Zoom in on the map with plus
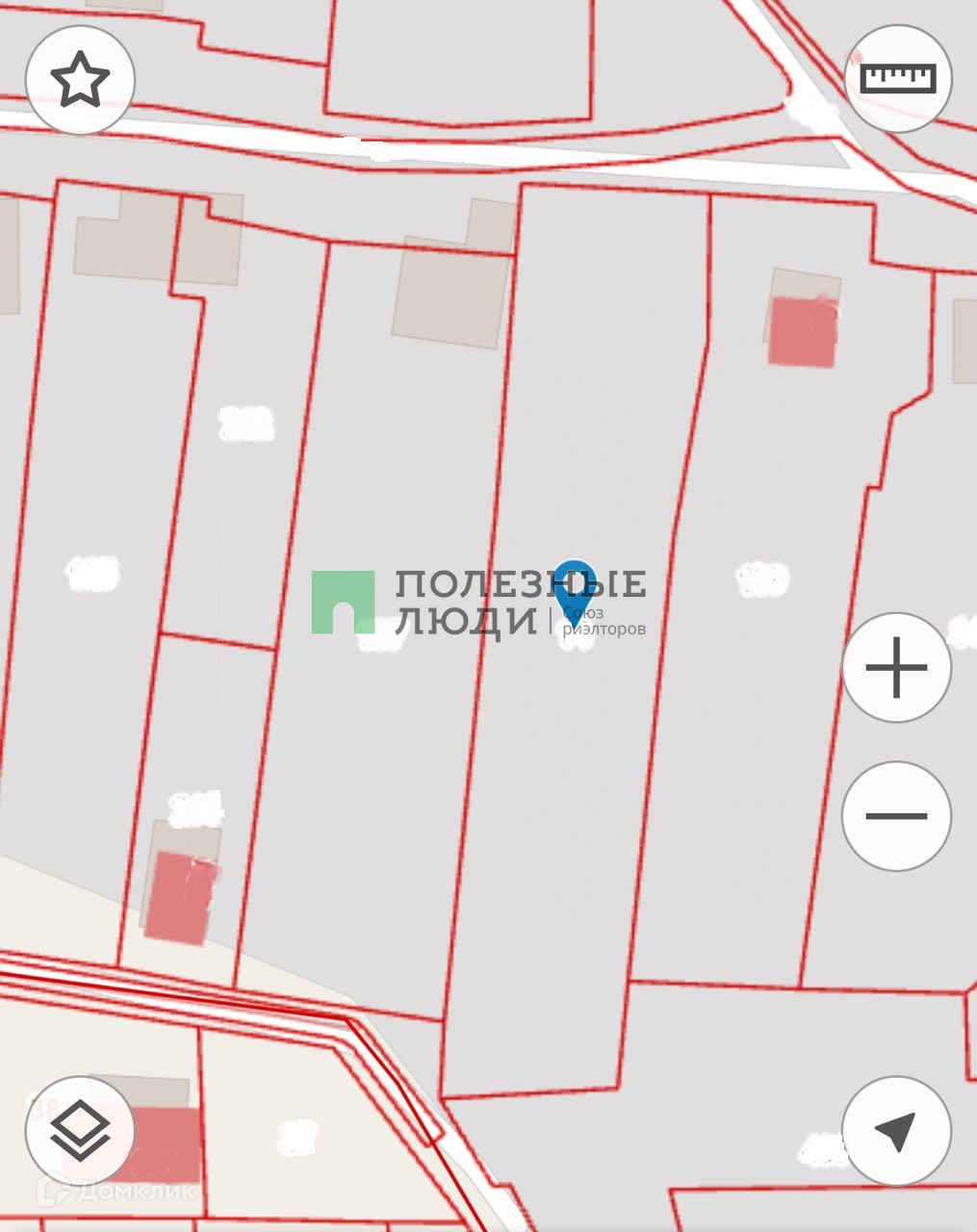 tap(896, 667)
